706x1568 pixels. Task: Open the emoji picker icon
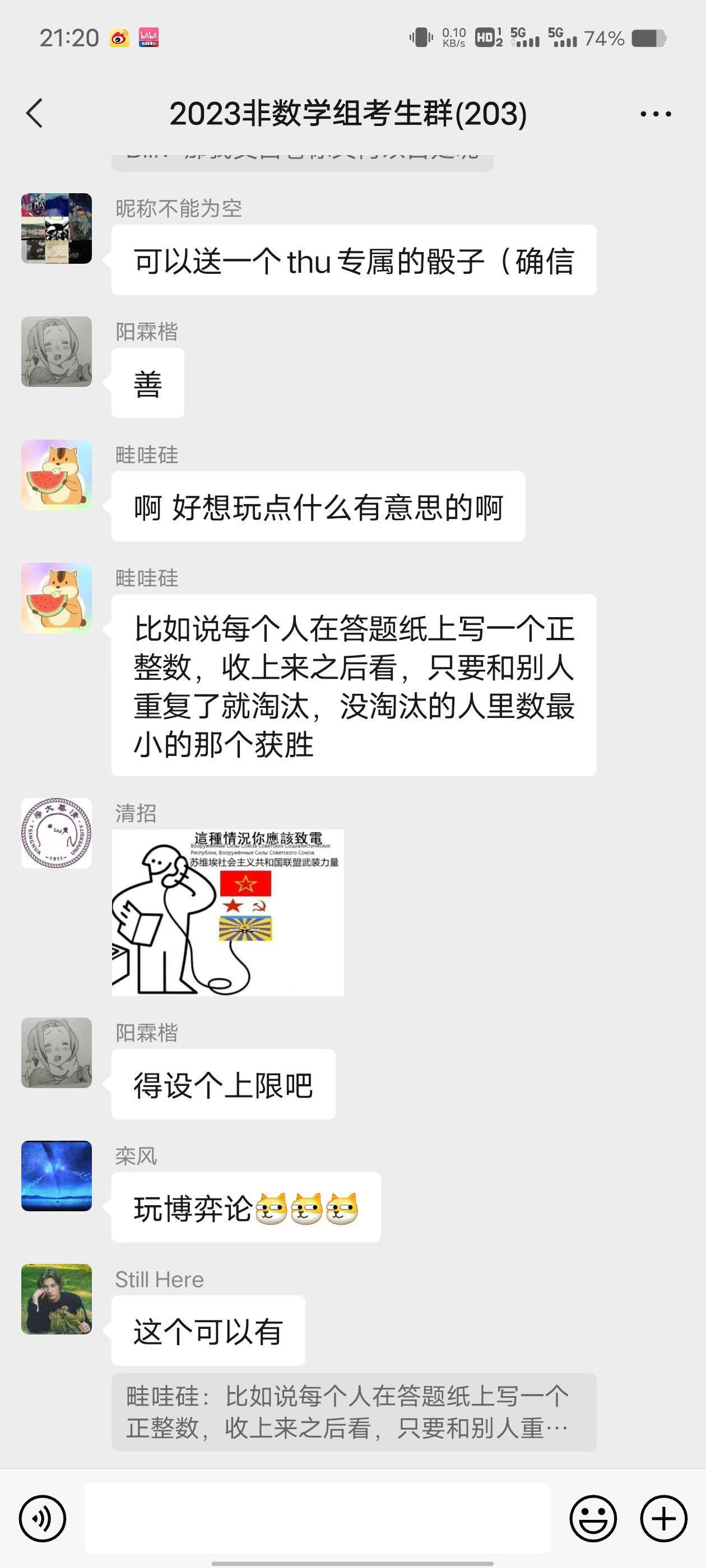[x=594, y=1519]
